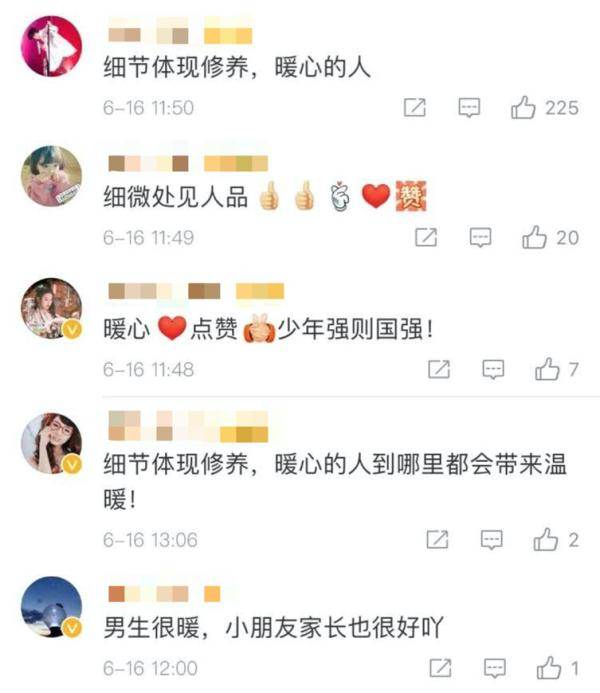Viewport: 600px width, 693px height.
Task: Share the comment posted at 13:06
Action: click(x=438, y=540)
